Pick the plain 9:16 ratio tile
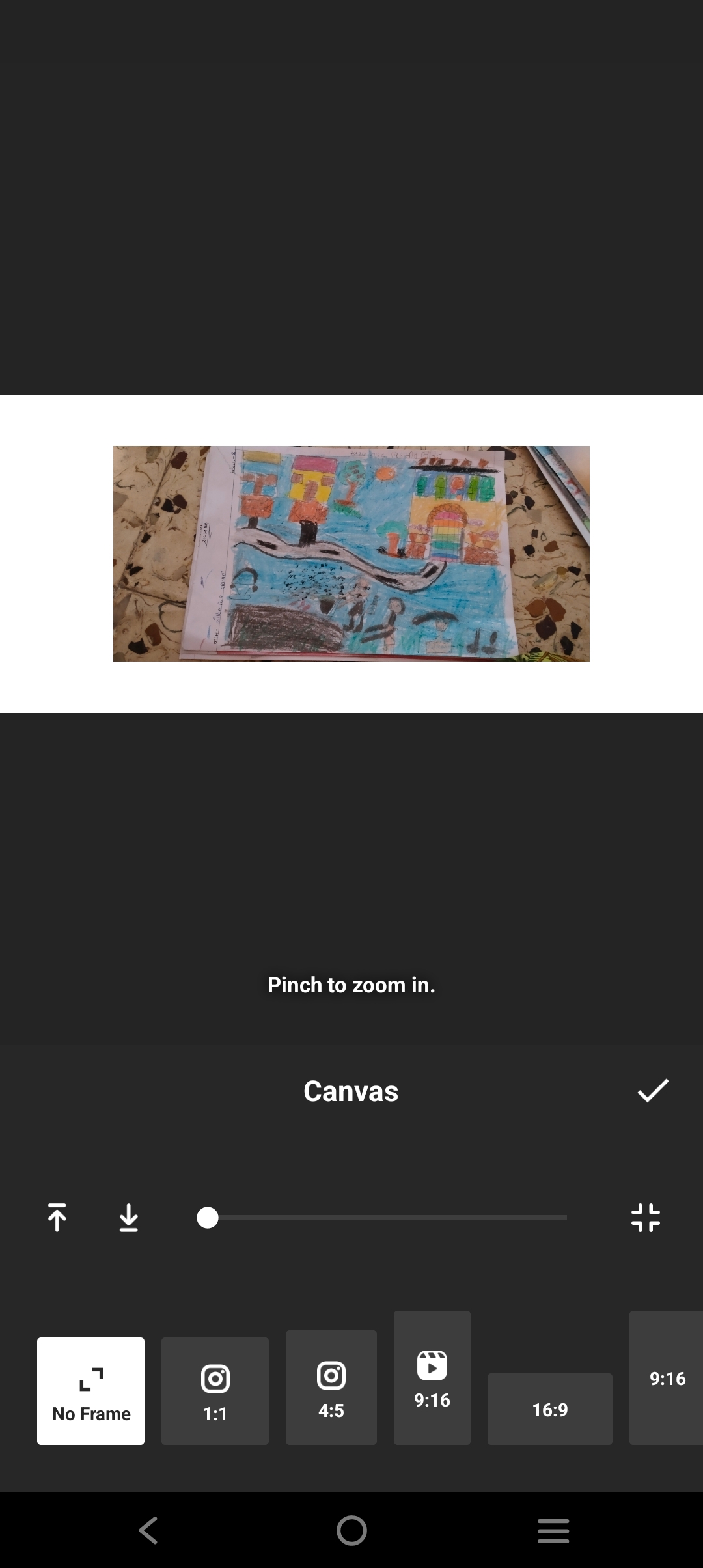This screenshot has width=703, height=1568. [x=667, y=1378]
